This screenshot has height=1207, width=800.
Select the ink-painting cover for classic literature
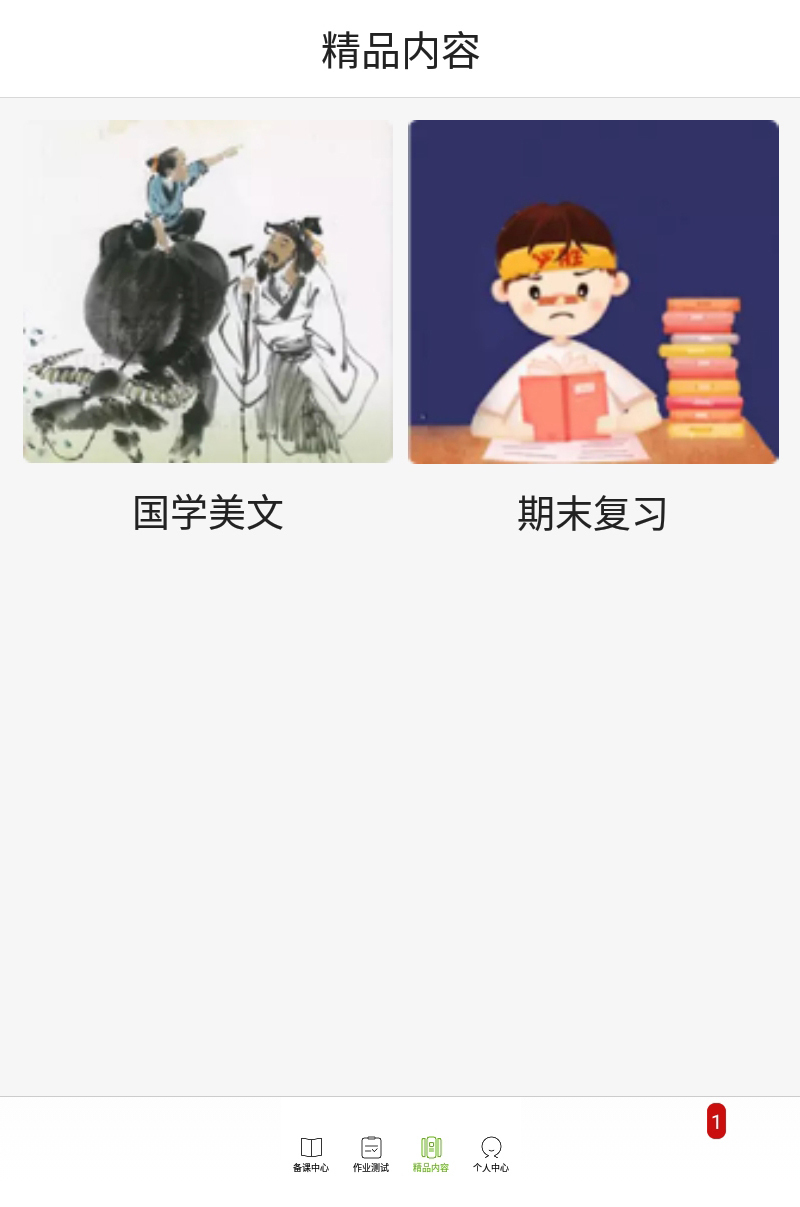tap(207, 291)
